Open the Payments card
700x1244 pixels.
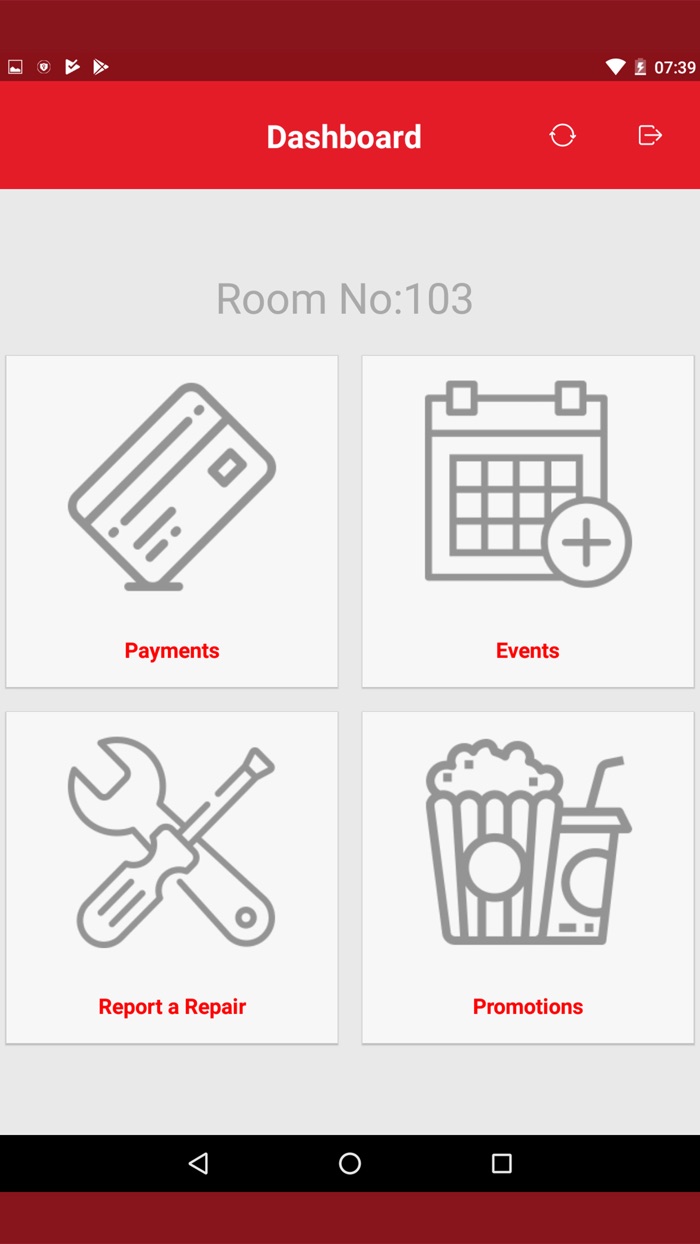[172, 521]
